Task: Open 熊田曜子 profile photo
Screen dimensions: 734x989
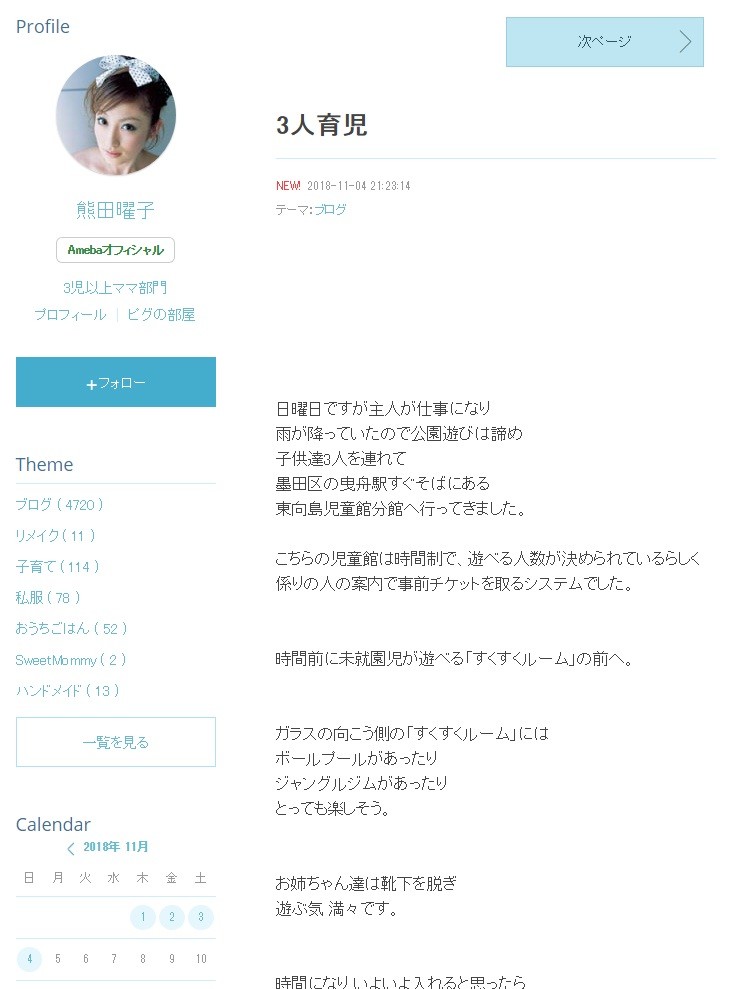Action: tap(116, 115)
